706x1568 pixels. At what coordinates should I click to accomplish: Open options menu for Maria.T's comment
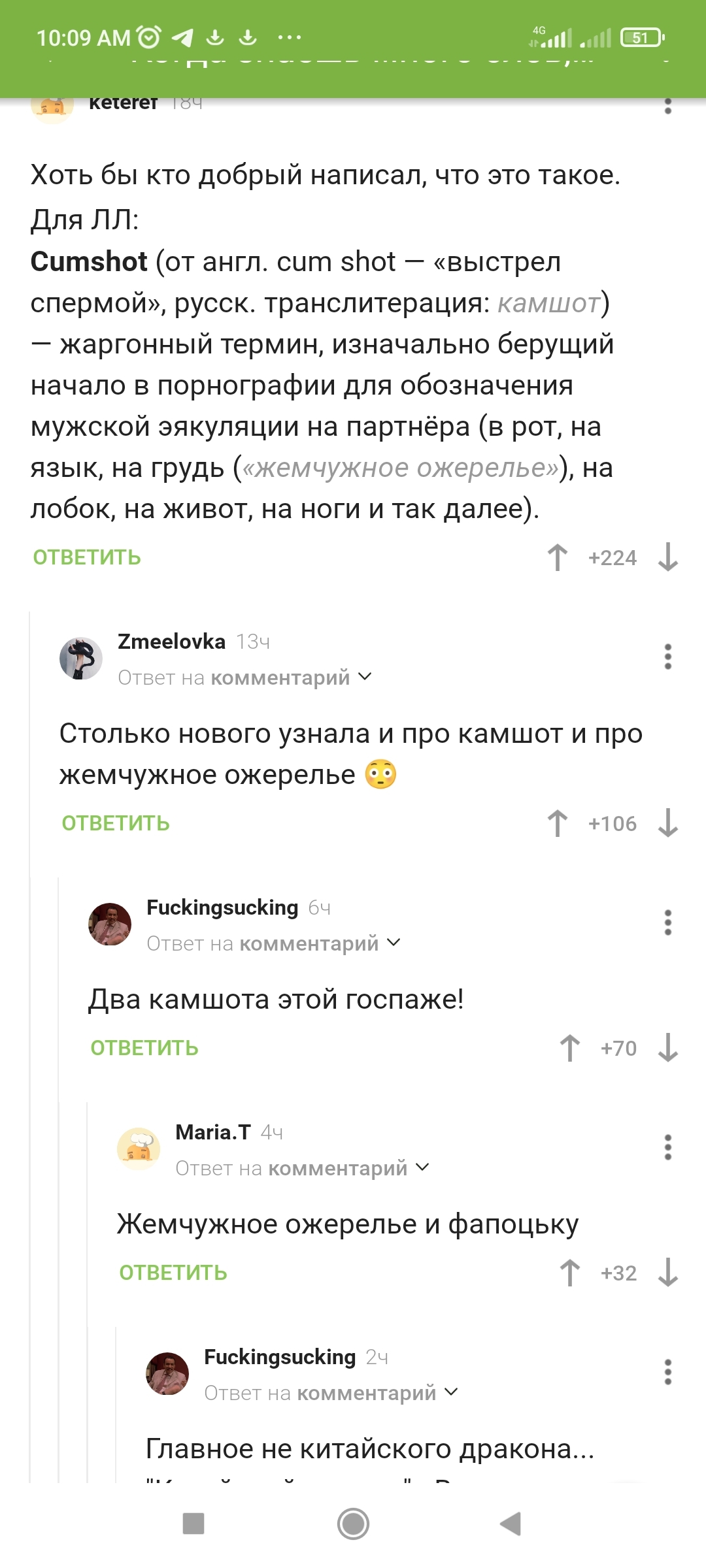[x=667, y=1147]
